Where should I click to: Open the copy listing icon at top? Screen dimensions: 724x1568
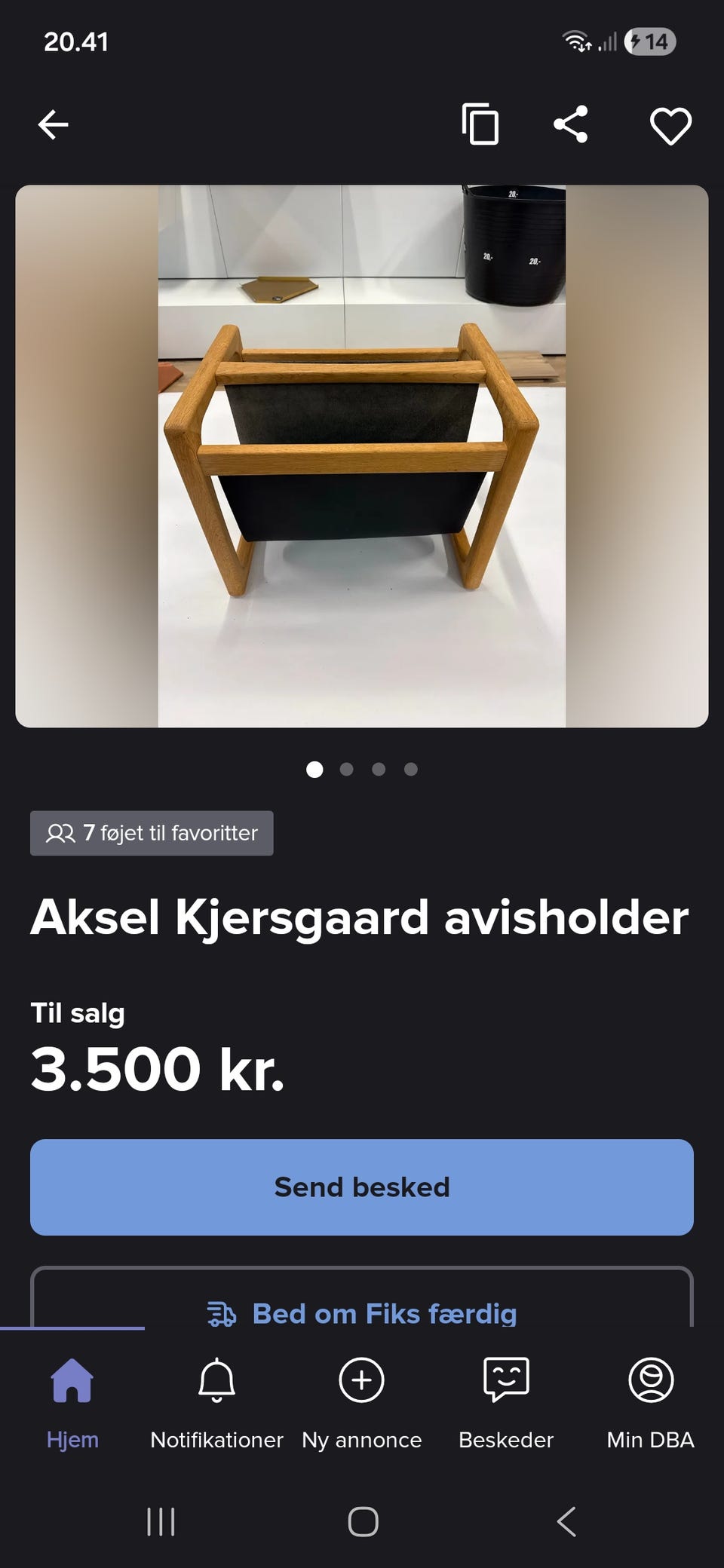click(480, 124)
